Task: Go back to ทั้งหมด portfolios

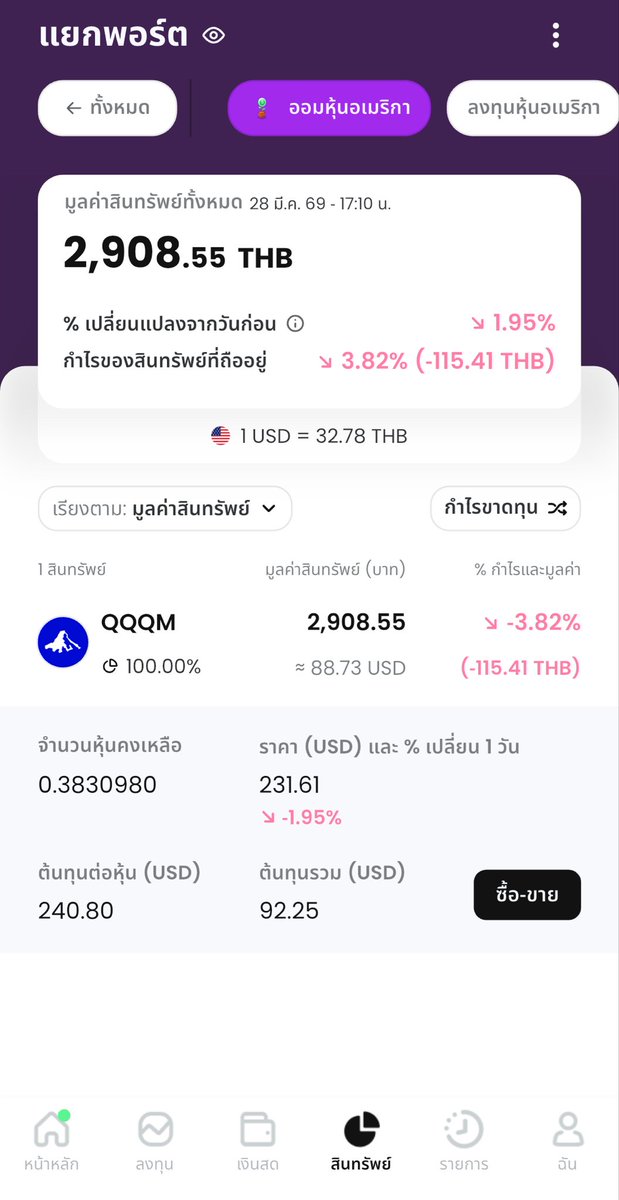Action: pyautogui.click(x=108, y=107)
